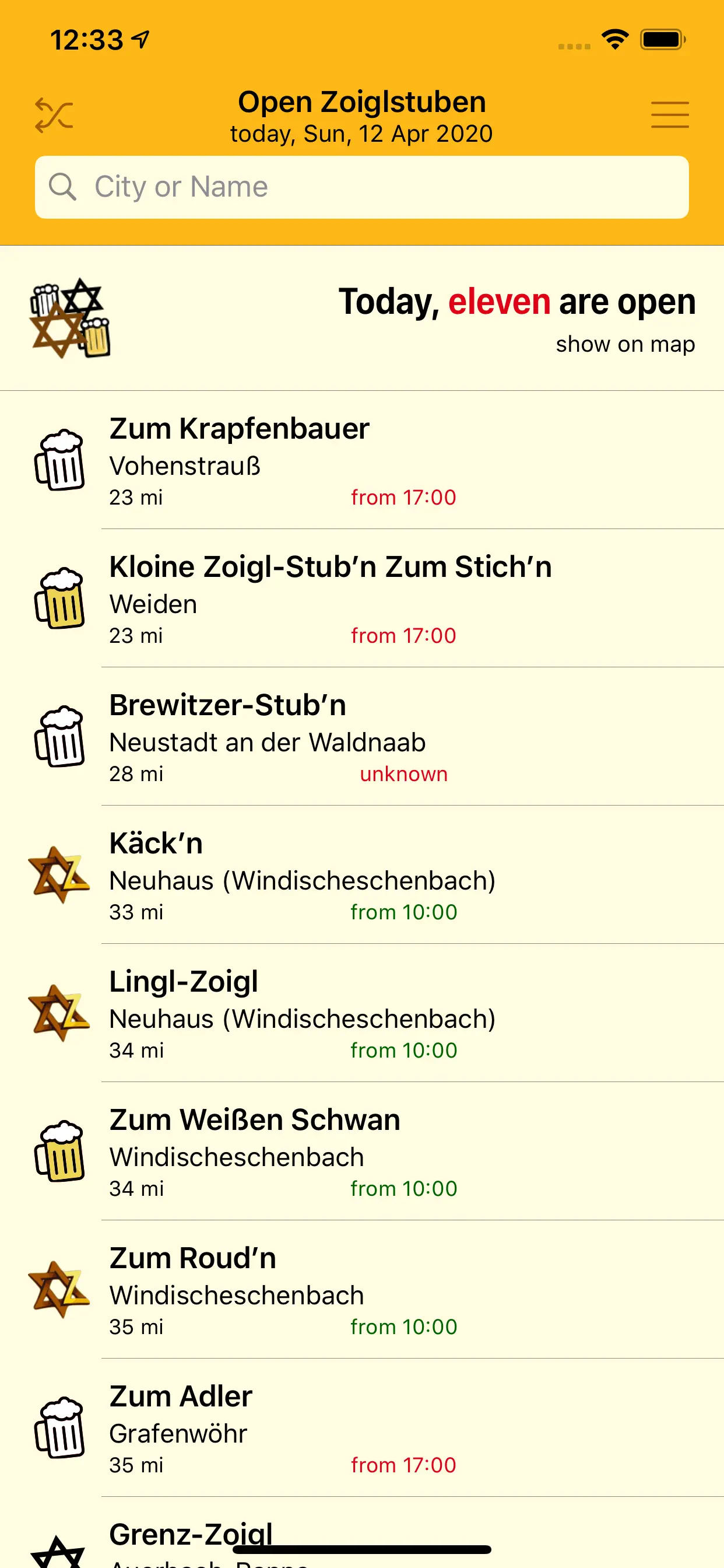
Task: Tap the shuffle icon in the header
Action: [x=54, y=115]
